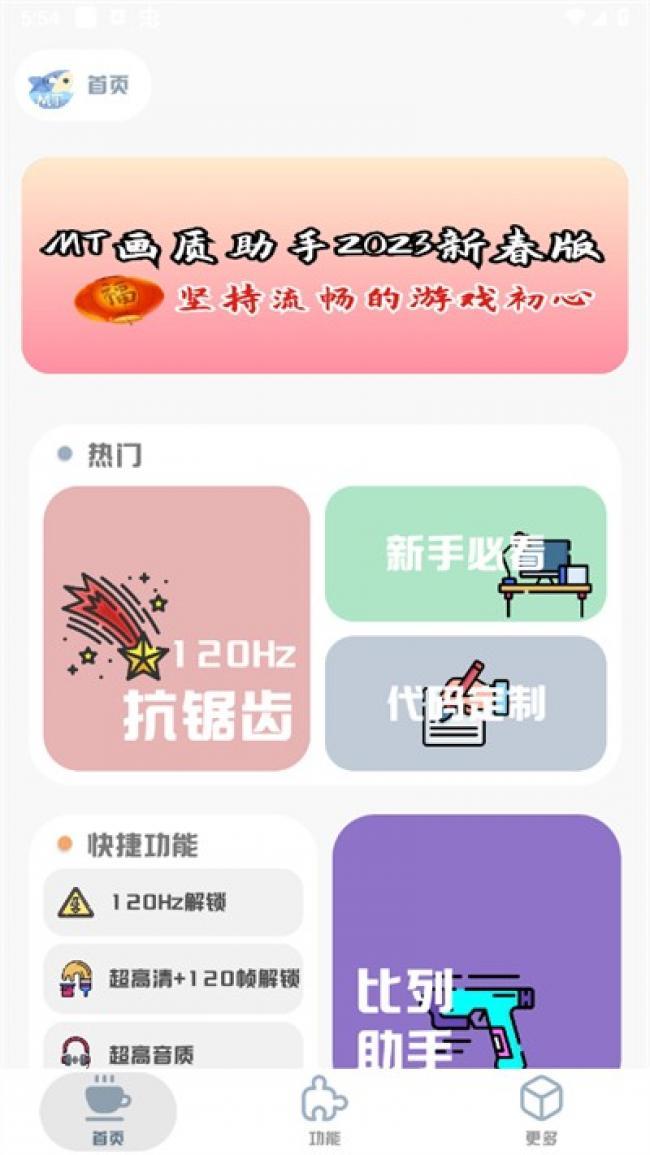Switch to the 功能 tab
The height and width of the screenshot is (1155, 650).
click(x=325, y=1112)
